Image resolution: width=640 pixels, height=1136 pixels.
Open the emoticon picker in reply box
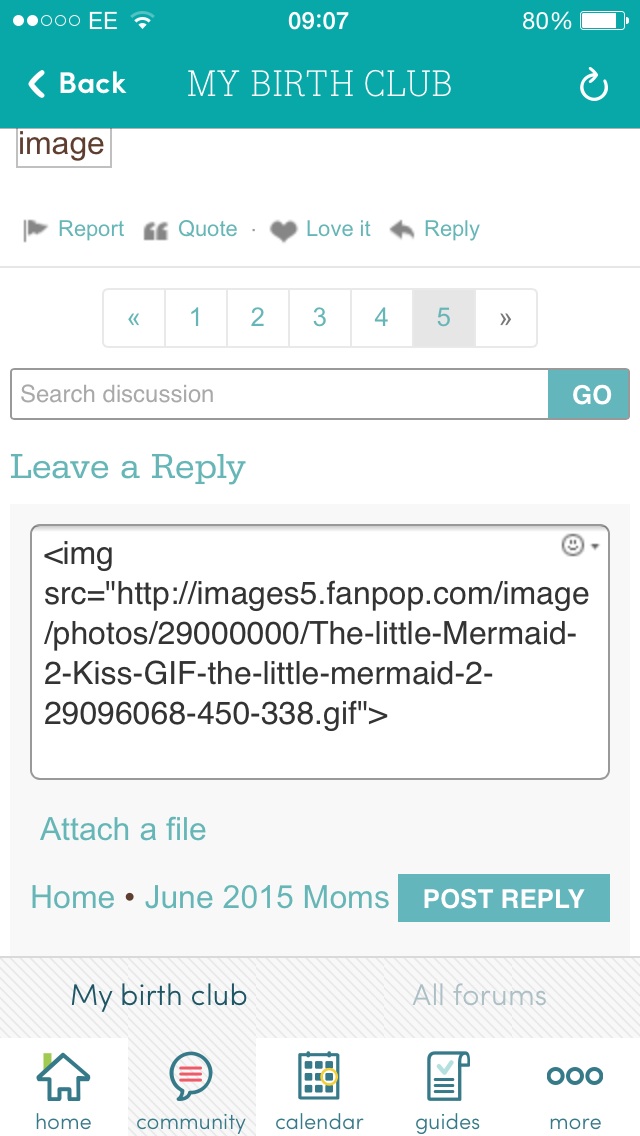[580, 545]
